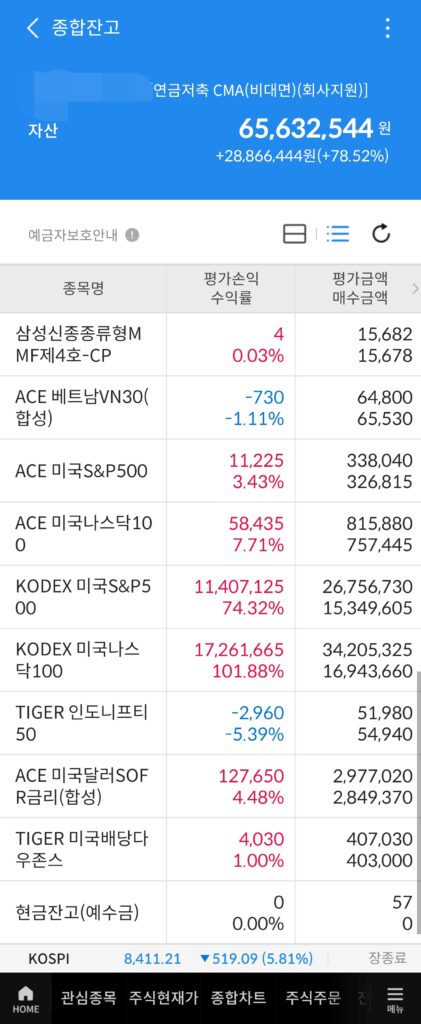Go to HOME tab
Screen dimensions: 421x1024
25,999
